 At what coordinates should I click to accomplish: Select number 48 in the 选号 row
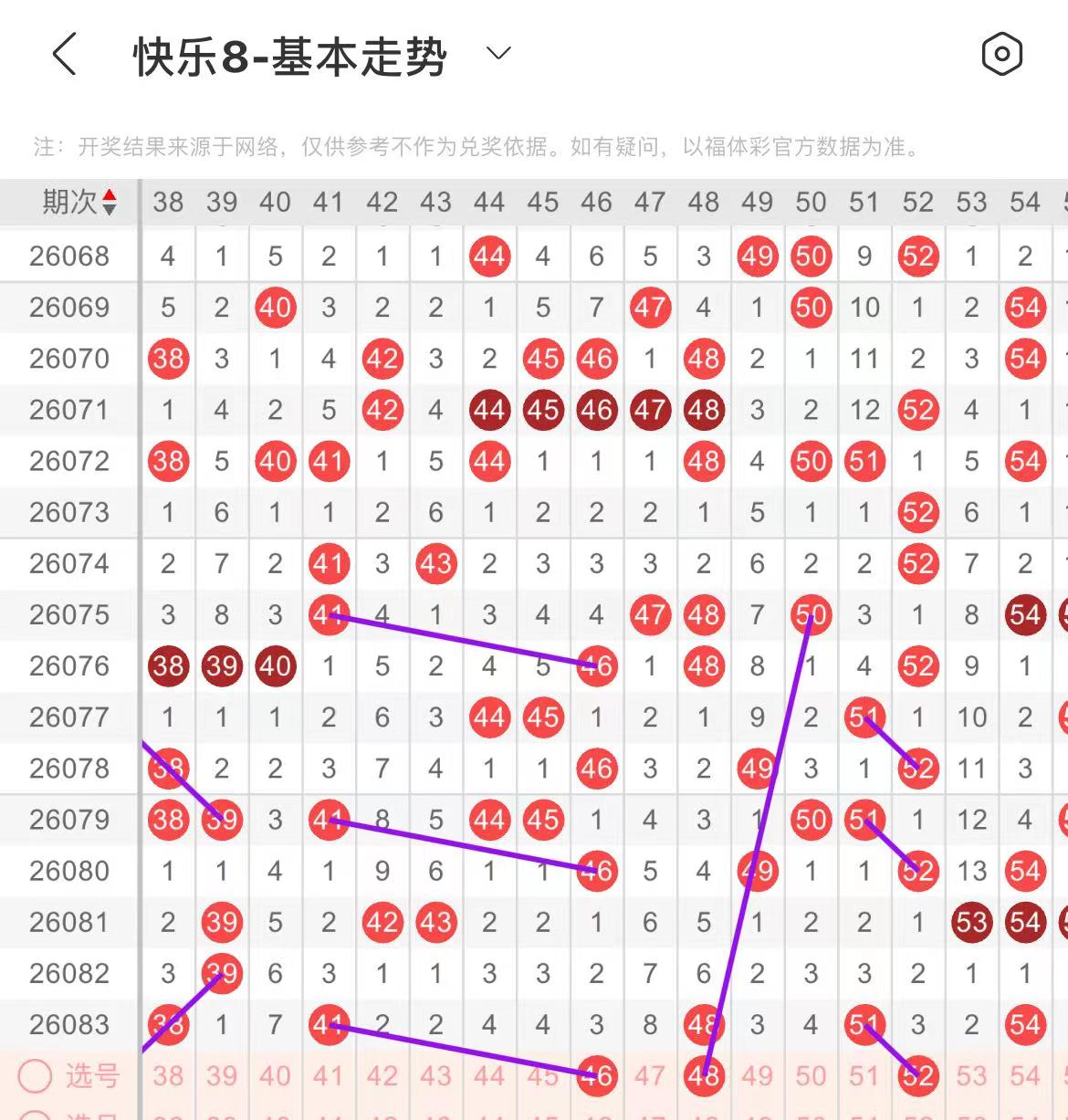pyautogui.click(x=703, y=1076)
